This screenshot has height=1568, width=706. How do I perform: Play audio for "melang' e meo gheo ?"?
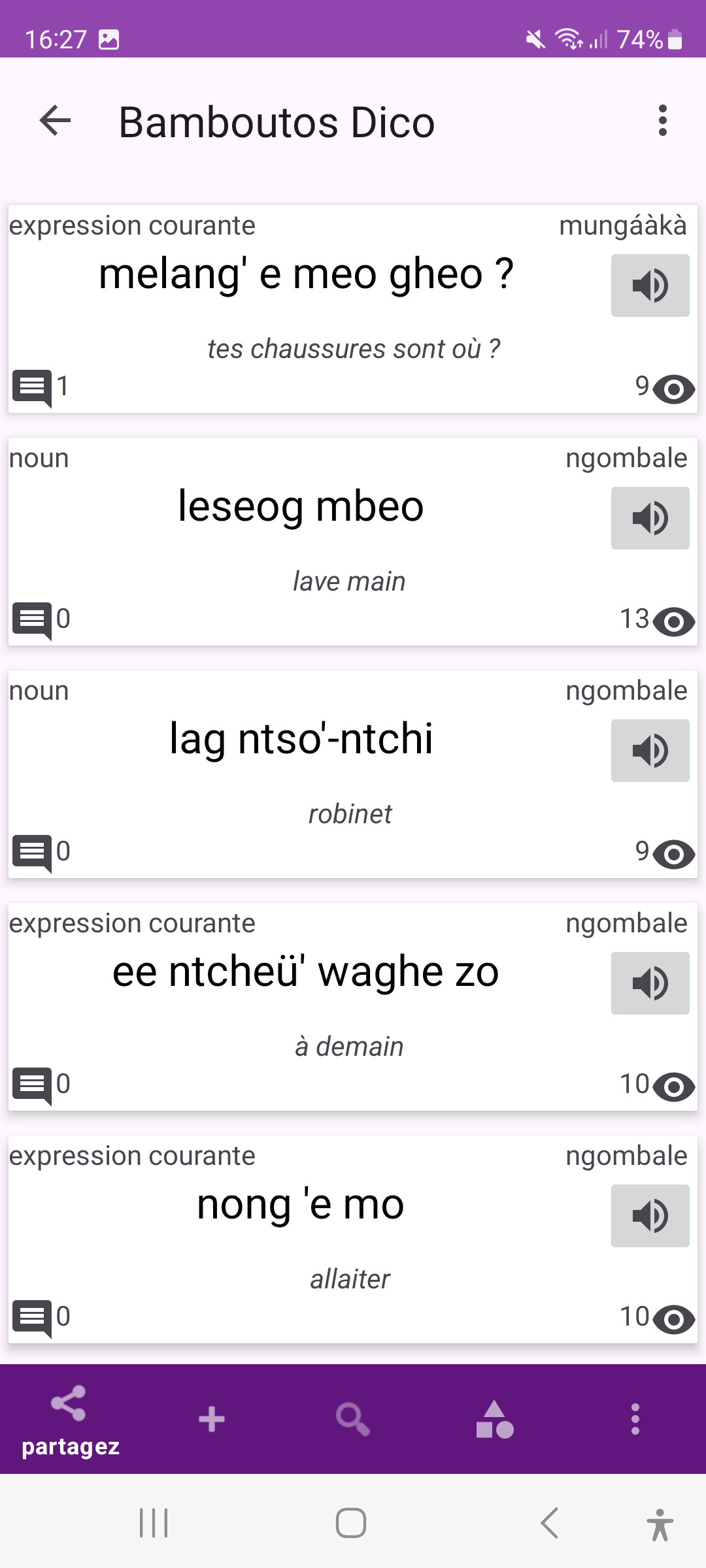point(650,286)
